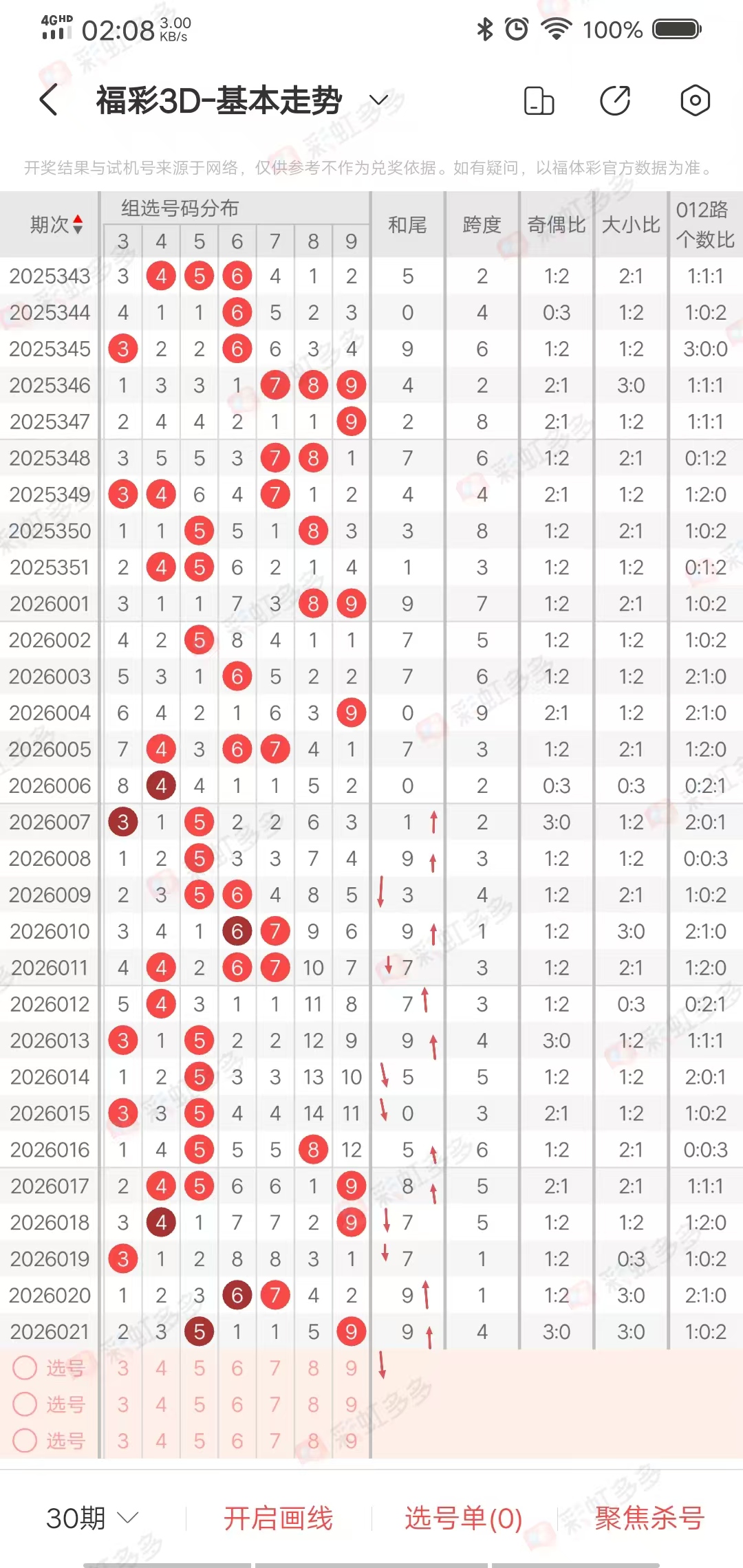Open 聚焦杀号 feature
The image size is (743, 1568).
[649, 1517]
